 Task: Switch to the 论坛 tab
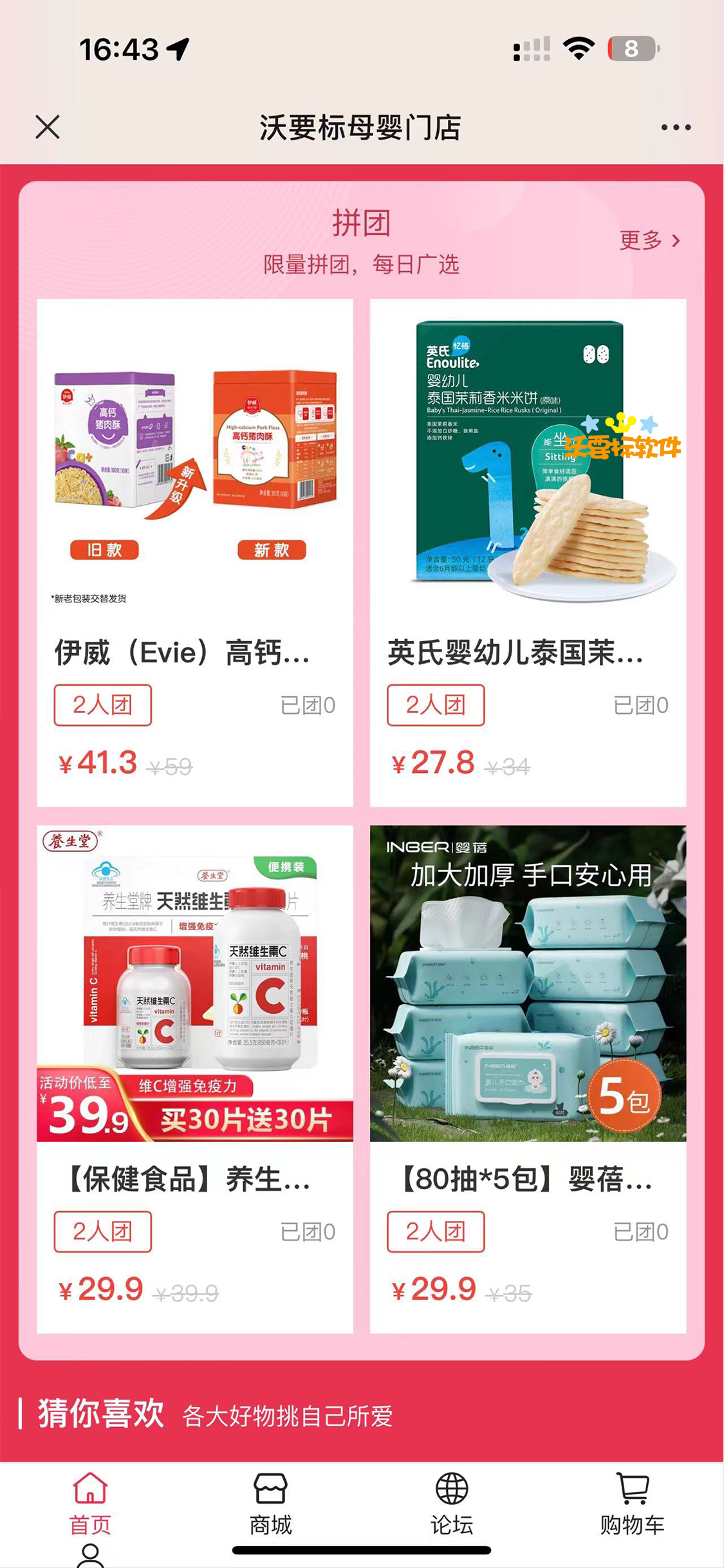[452, 1503]
